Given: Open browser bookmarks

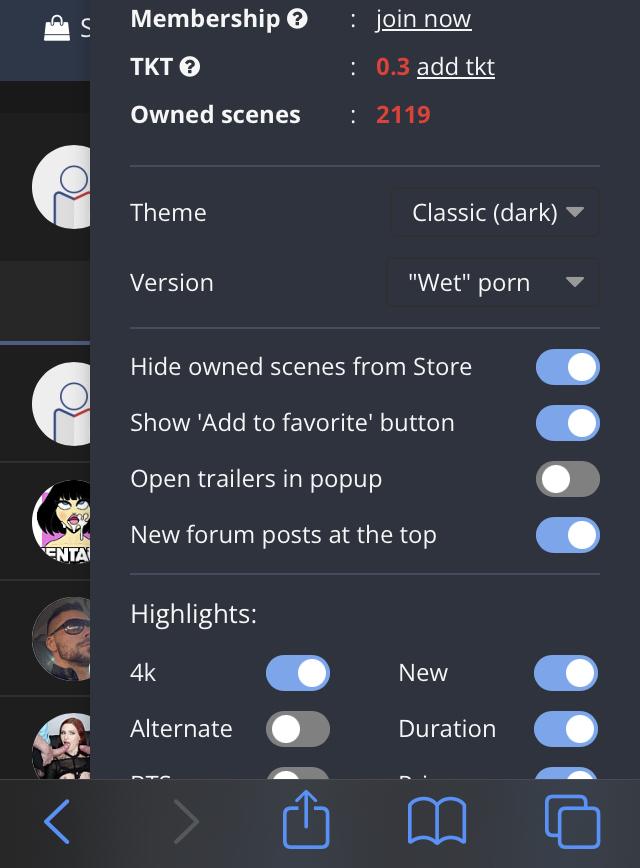Looking at the screenshot, I should (437, 822).
